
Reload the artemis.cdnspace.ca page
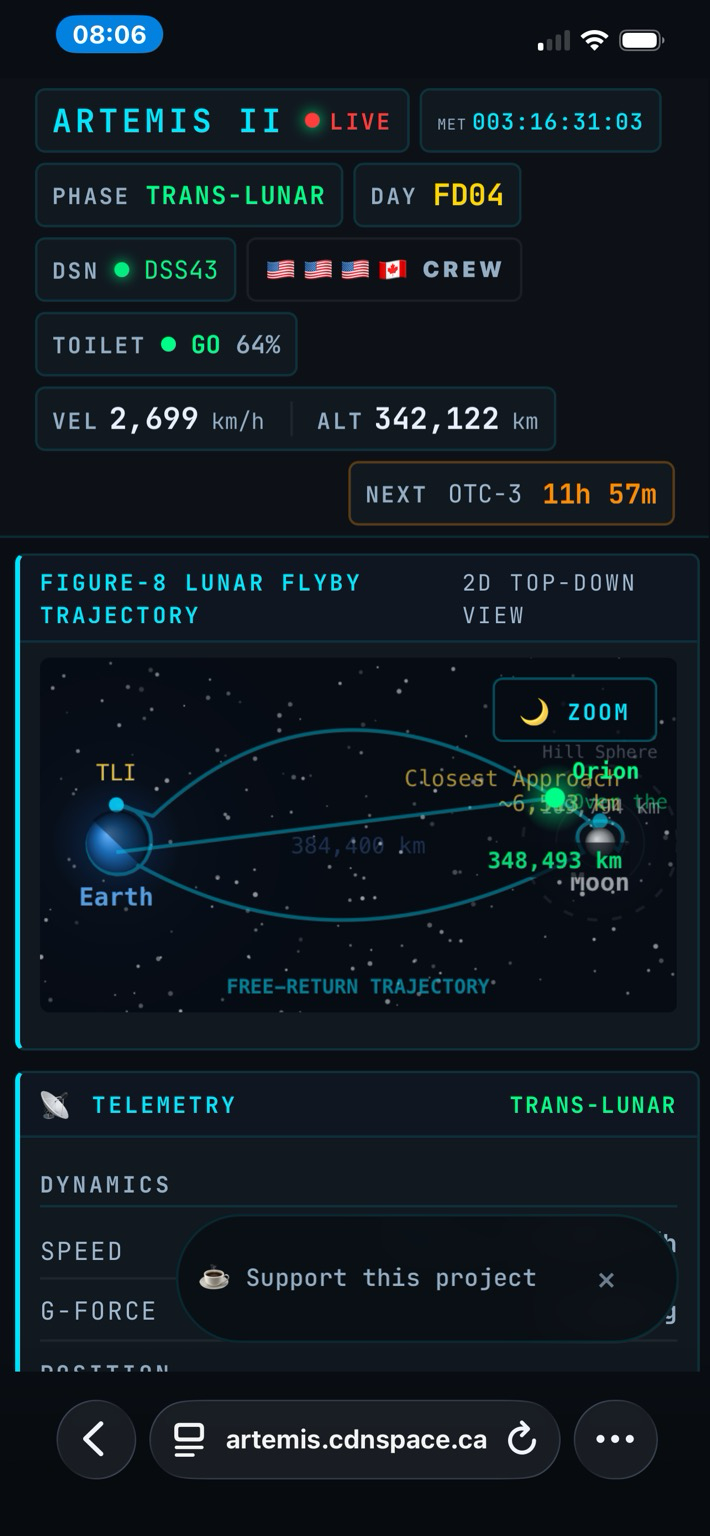[x=522, y=1440]
